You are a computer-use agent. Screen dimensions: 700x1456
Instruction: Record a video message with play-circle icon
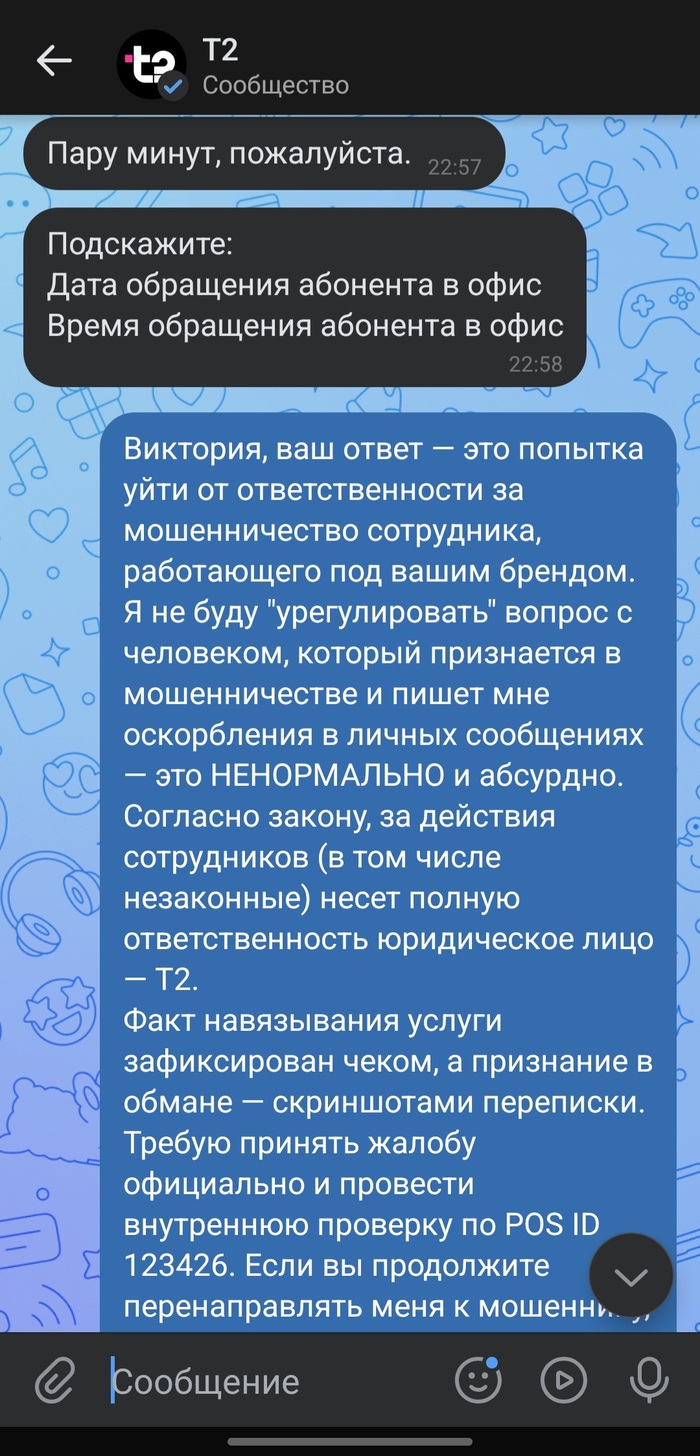(x=563, y=1381)
